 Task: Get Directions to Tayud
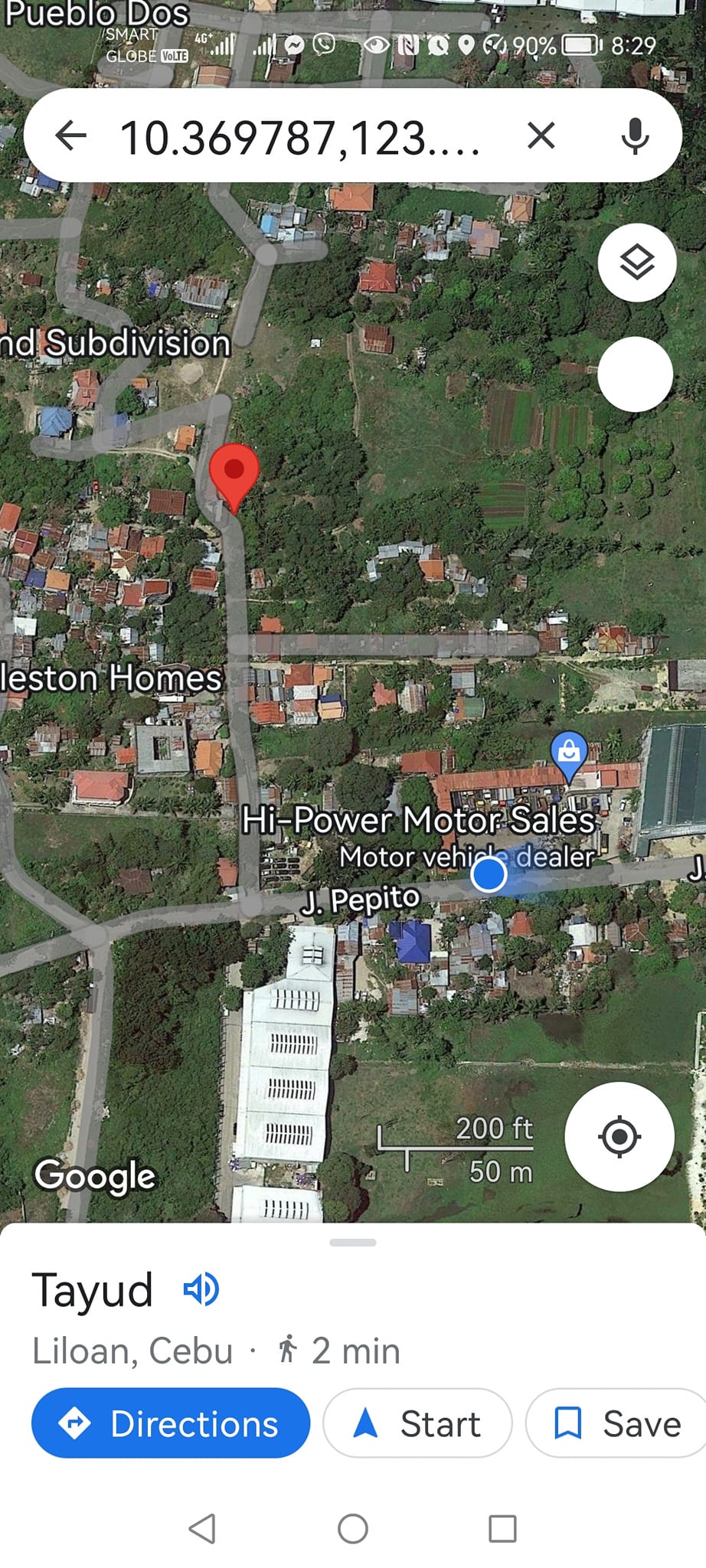click(x=170, y=1423)
